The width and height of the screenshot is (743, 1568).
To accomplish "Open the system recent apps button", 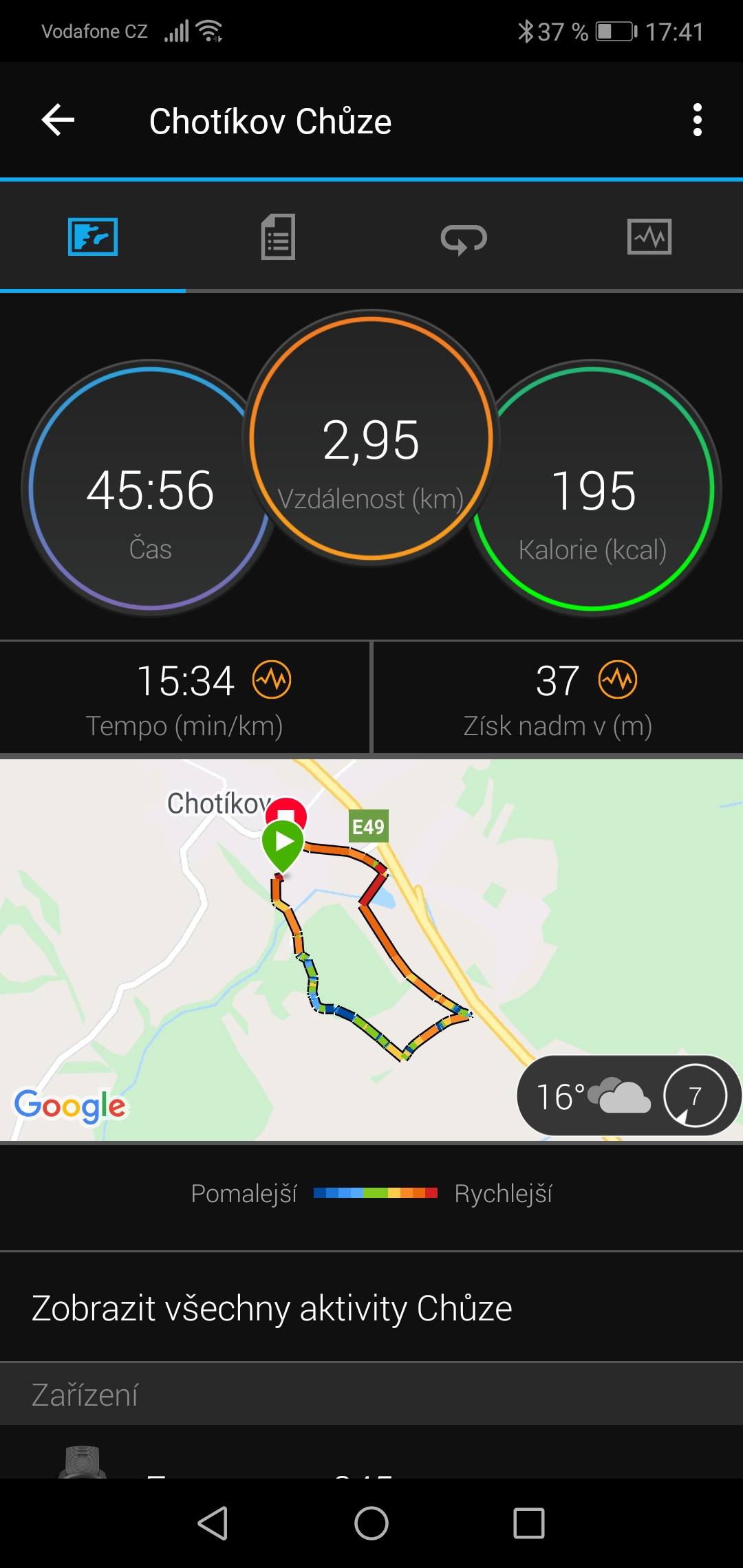I will pyautogui.click(x=529, y=1523).
